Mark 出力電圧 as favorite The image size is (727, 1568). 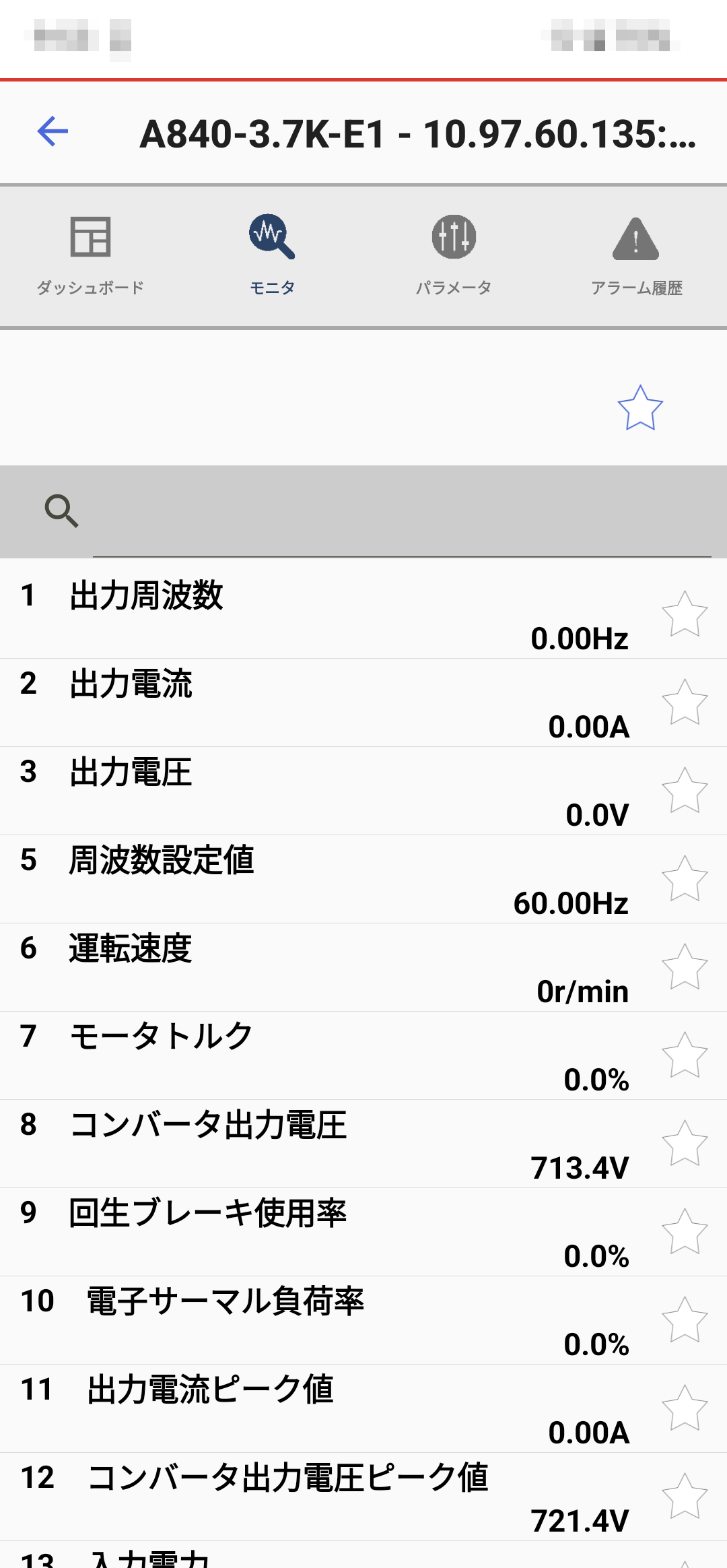click(685, 791)
